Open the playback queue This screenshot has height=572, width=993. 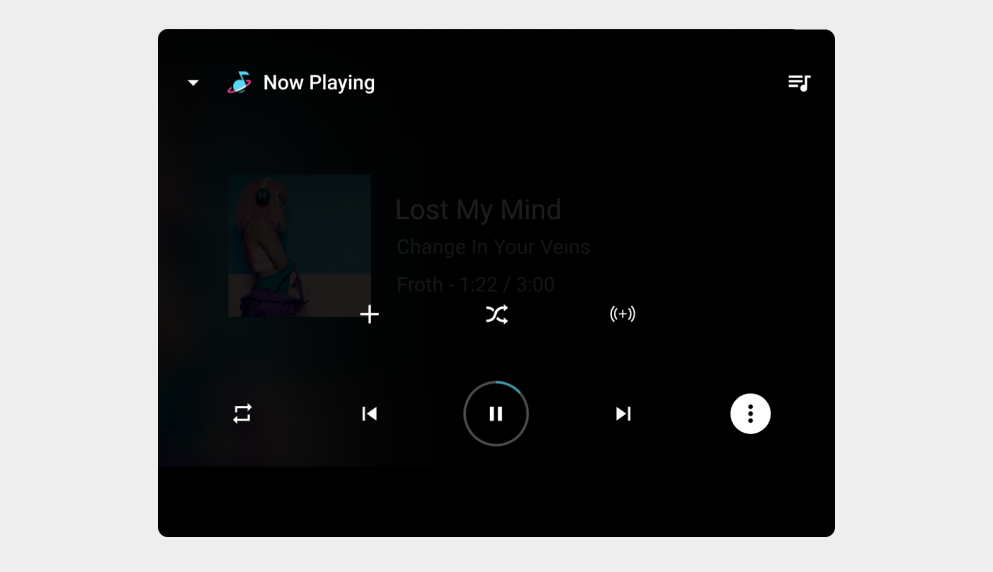798,83
